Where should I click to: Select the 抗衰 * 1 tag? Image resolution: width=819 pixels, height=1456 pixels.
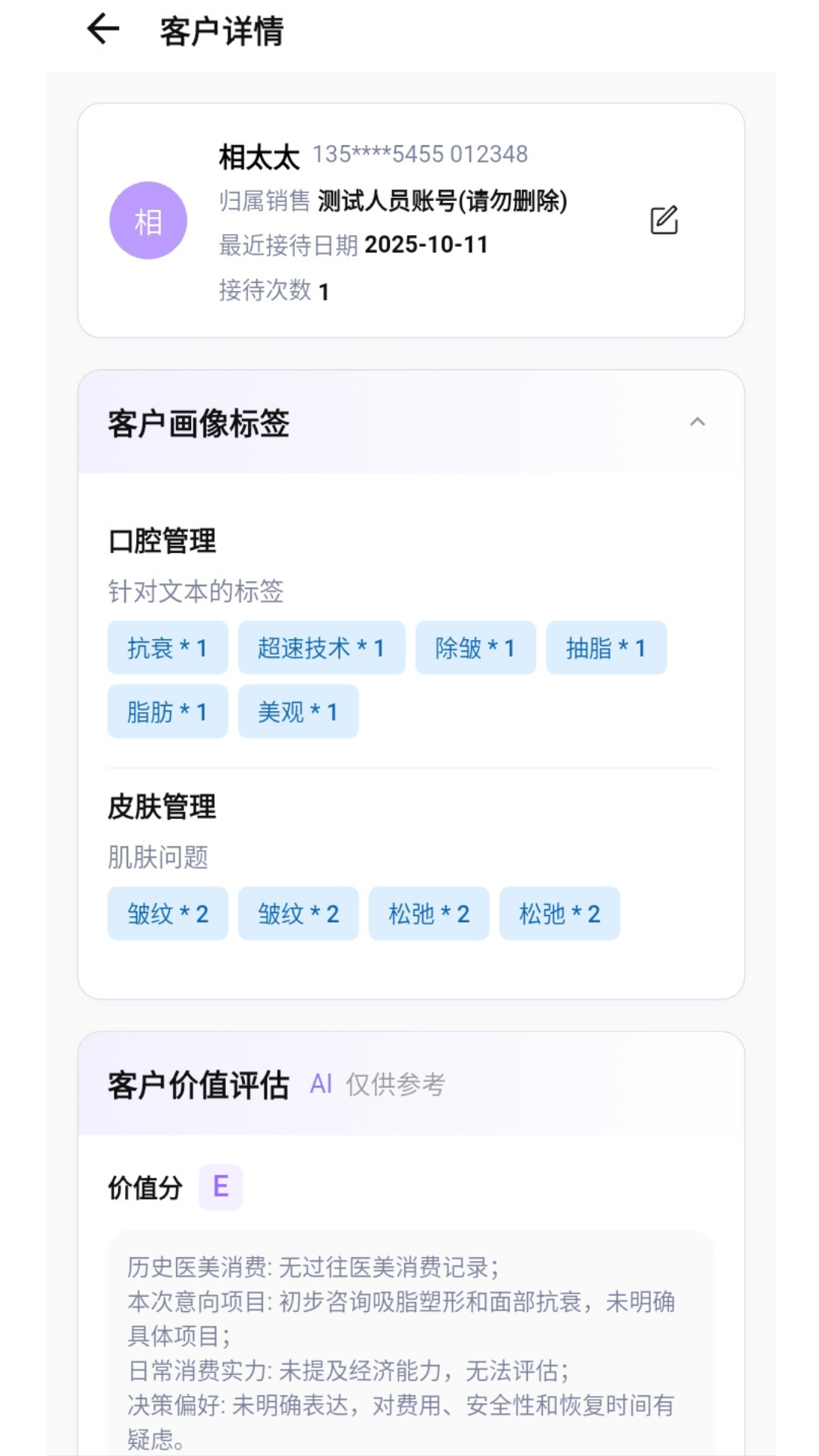coord(166,648)
